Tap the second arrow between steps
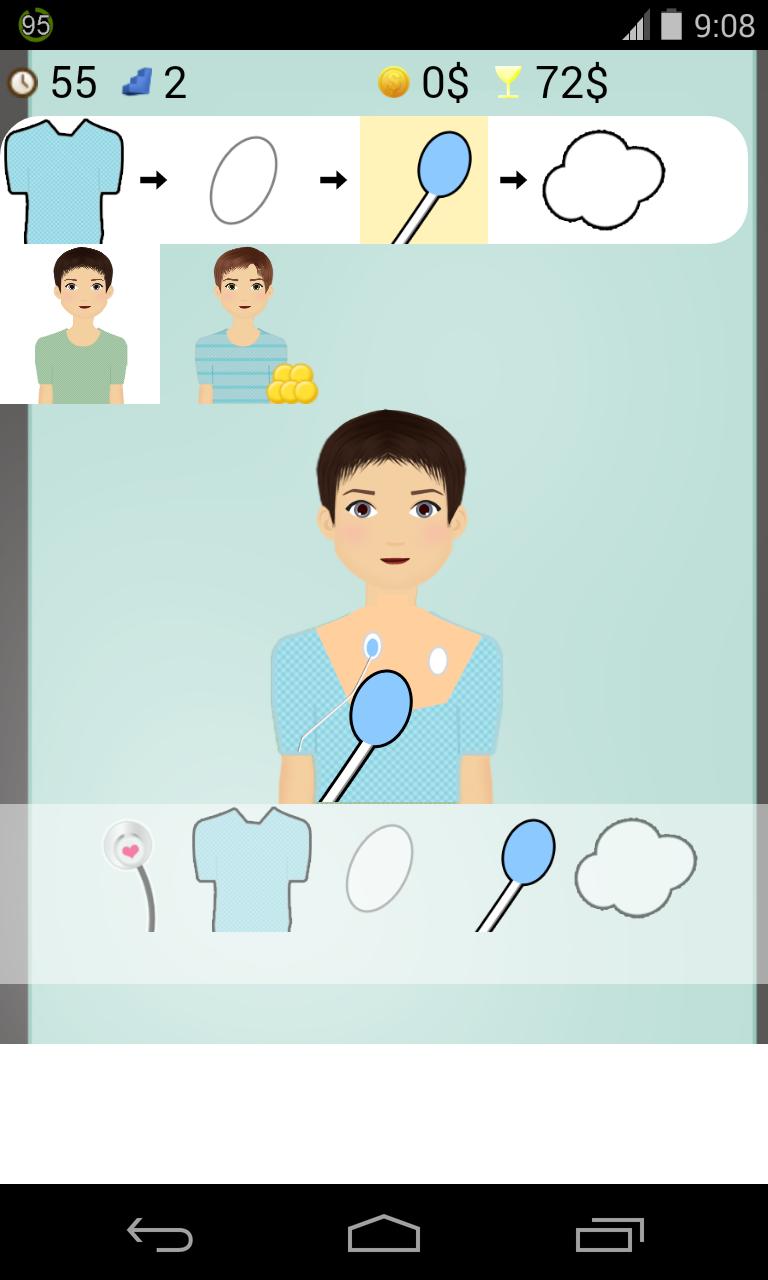The height and width of the screenshot is (1280, 768). [x=331, y=178]
